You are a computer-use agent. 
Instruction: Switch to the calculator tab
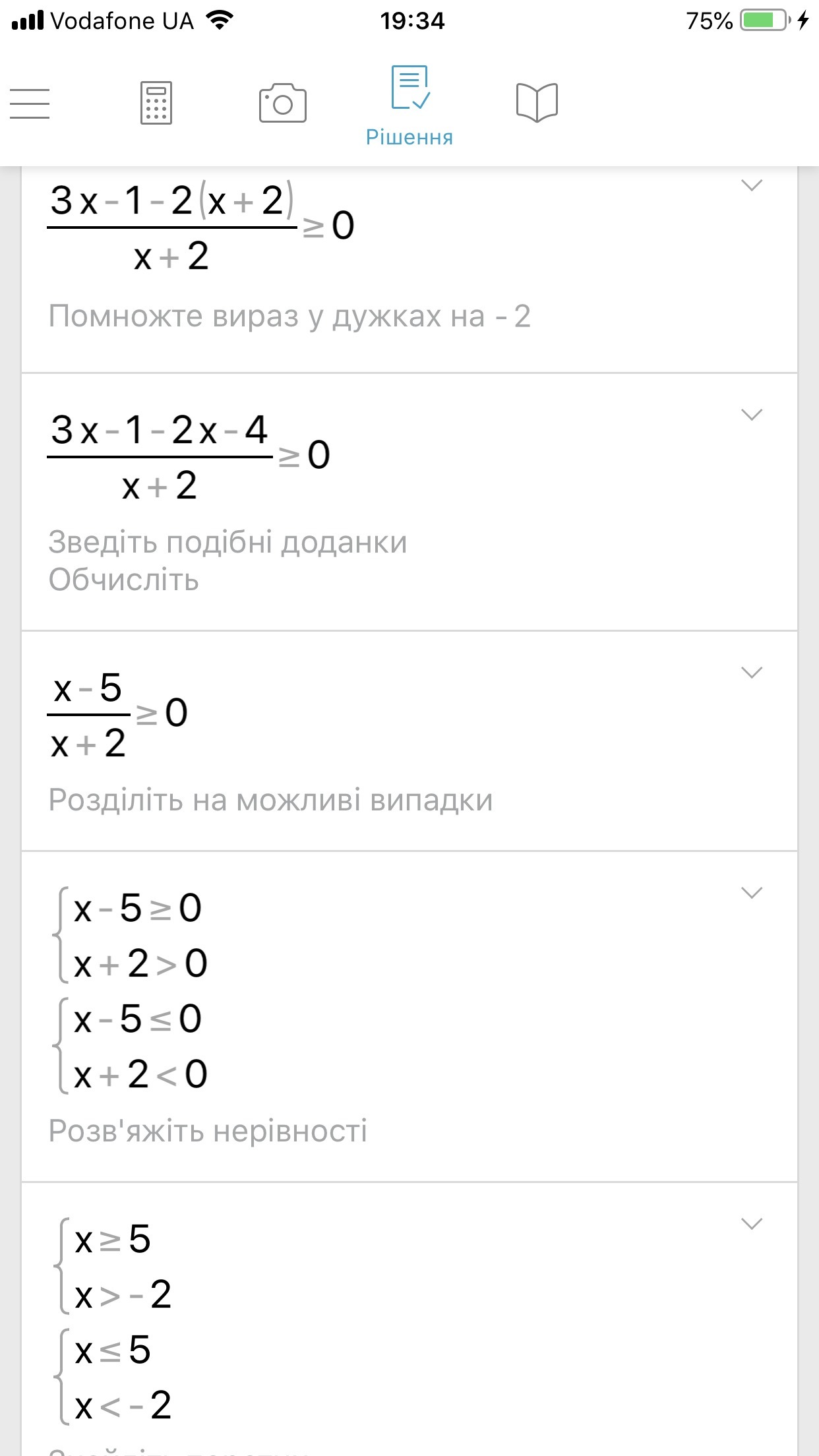pos(156,103)
